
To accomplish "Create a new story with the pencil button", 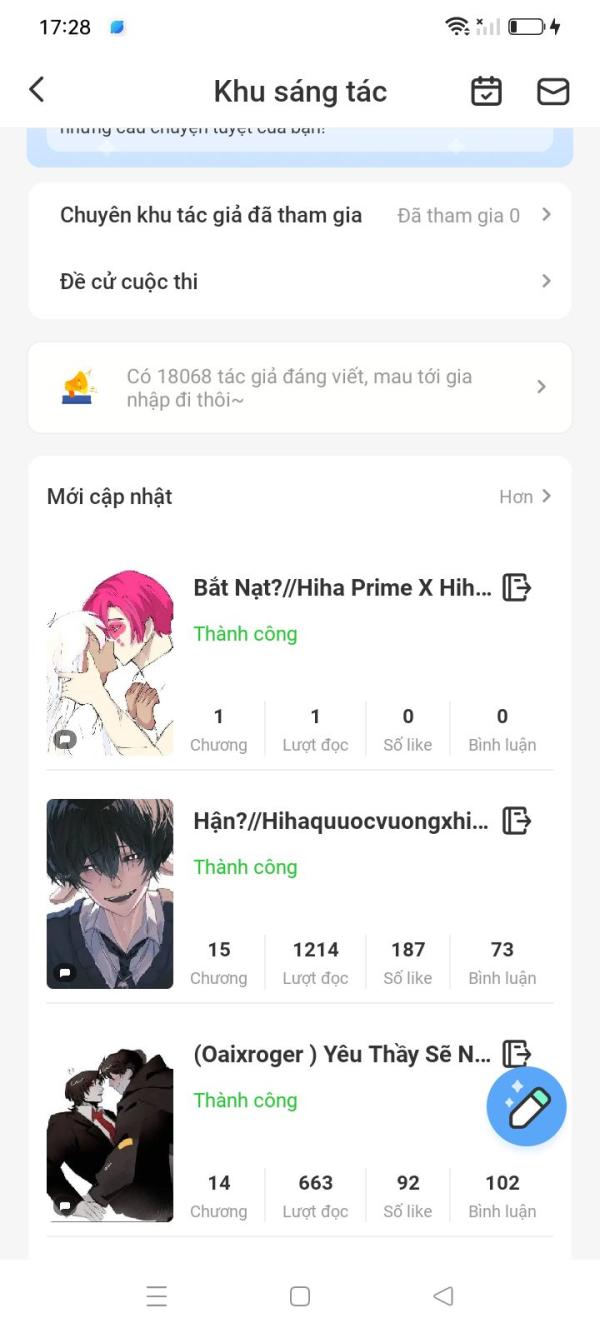I will tap(527, 1105).
